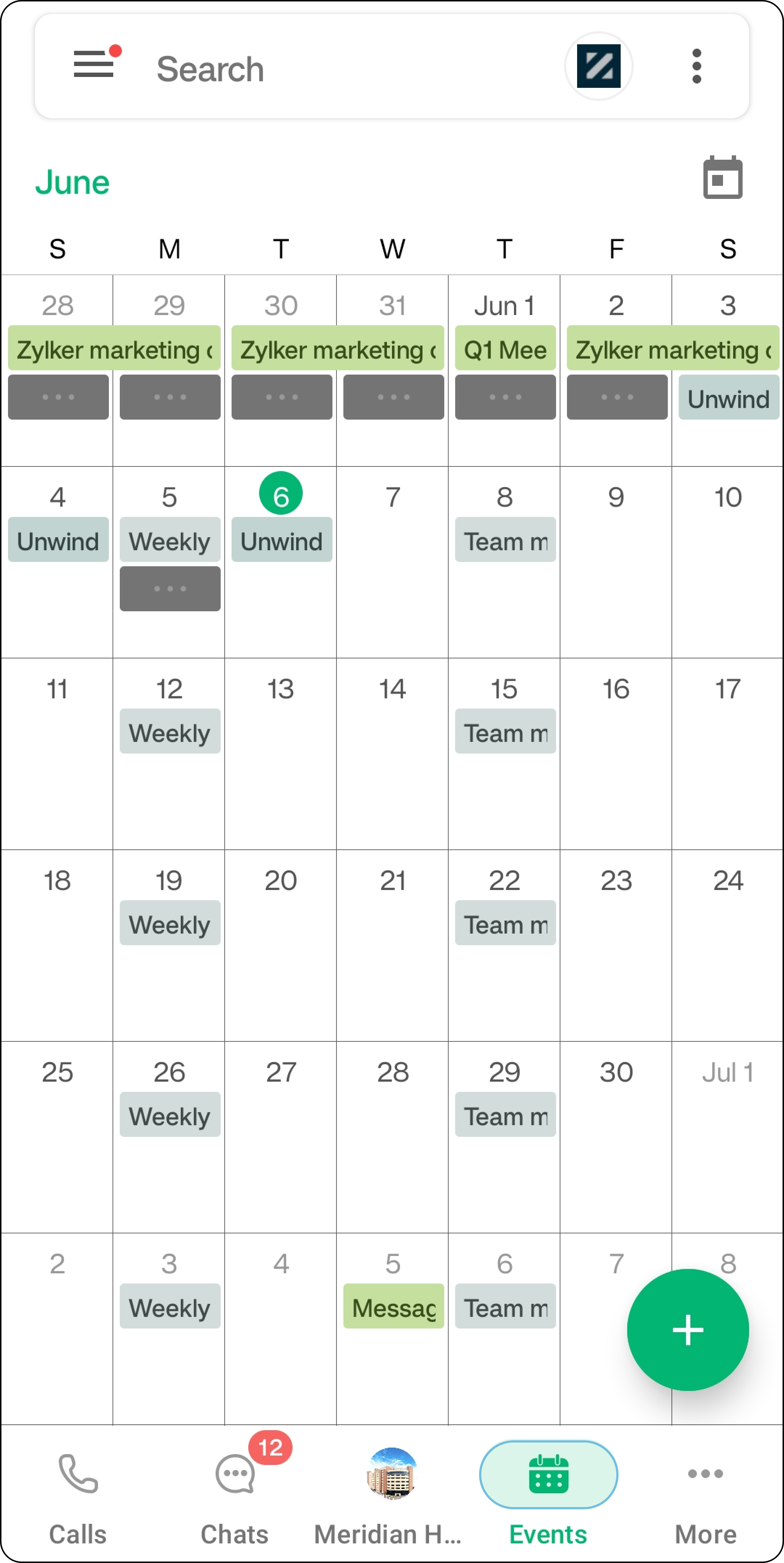Tap the calendar view icon
This screenshot has height=1563, width=784.
point(722,178)
